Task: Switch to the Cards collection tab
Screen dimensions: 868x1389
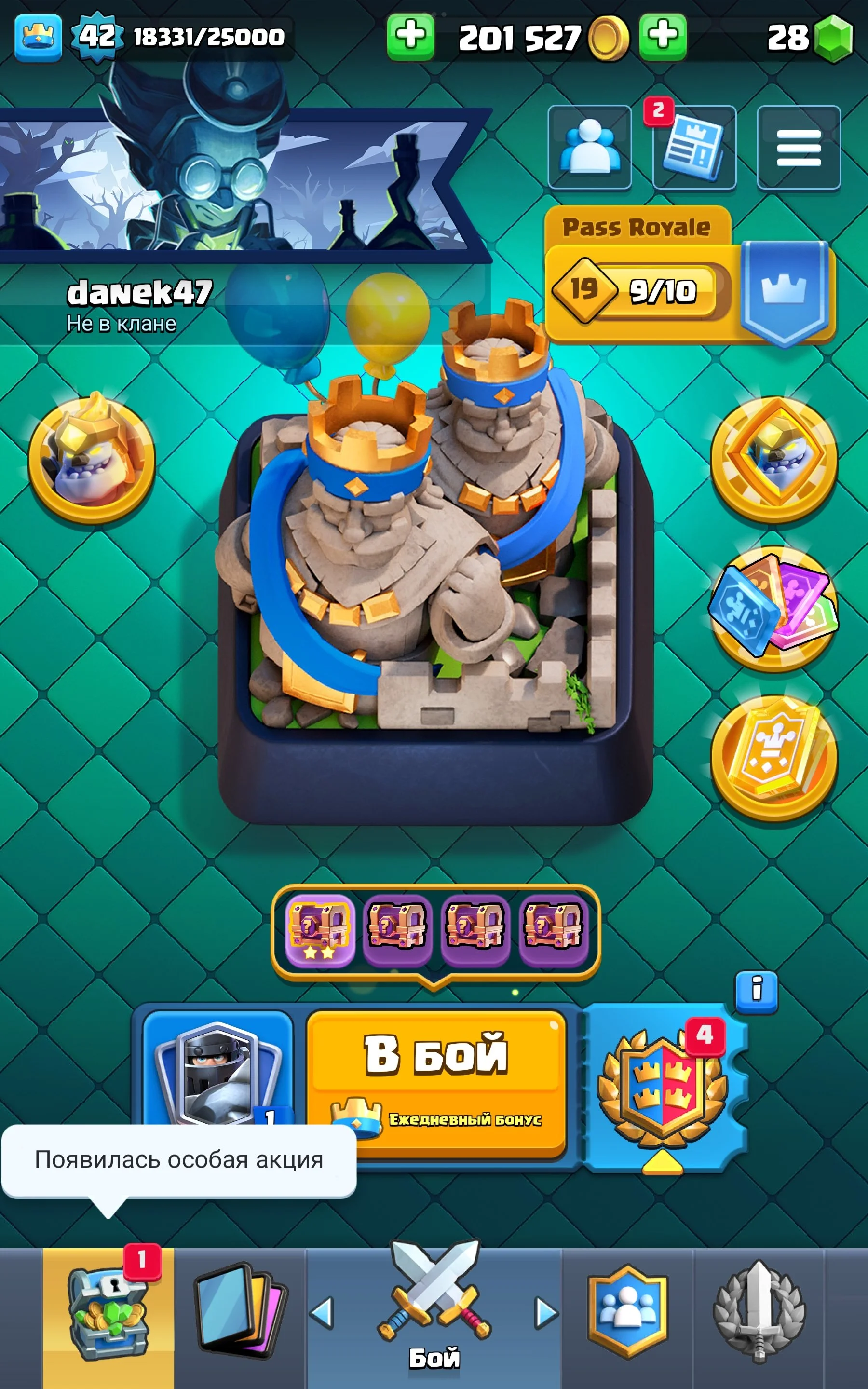Action: click(240, 1313)
